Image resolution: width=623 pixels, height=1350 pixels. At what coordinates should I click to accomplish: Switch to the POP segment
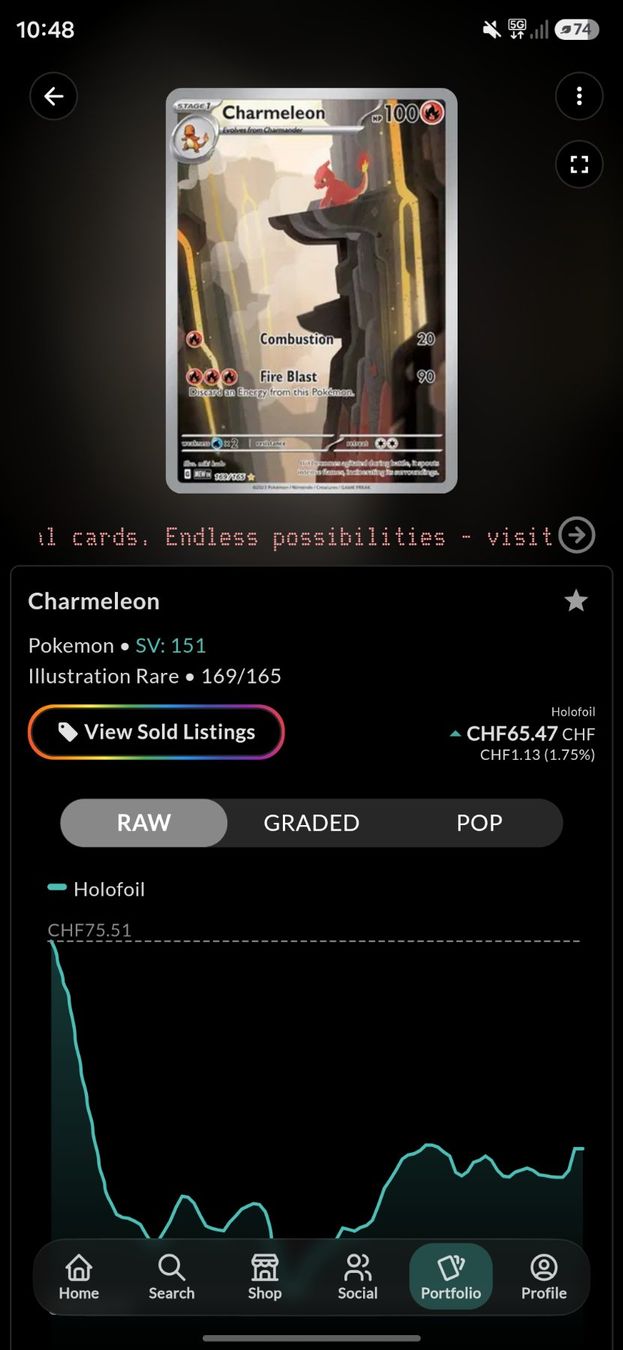479,823
